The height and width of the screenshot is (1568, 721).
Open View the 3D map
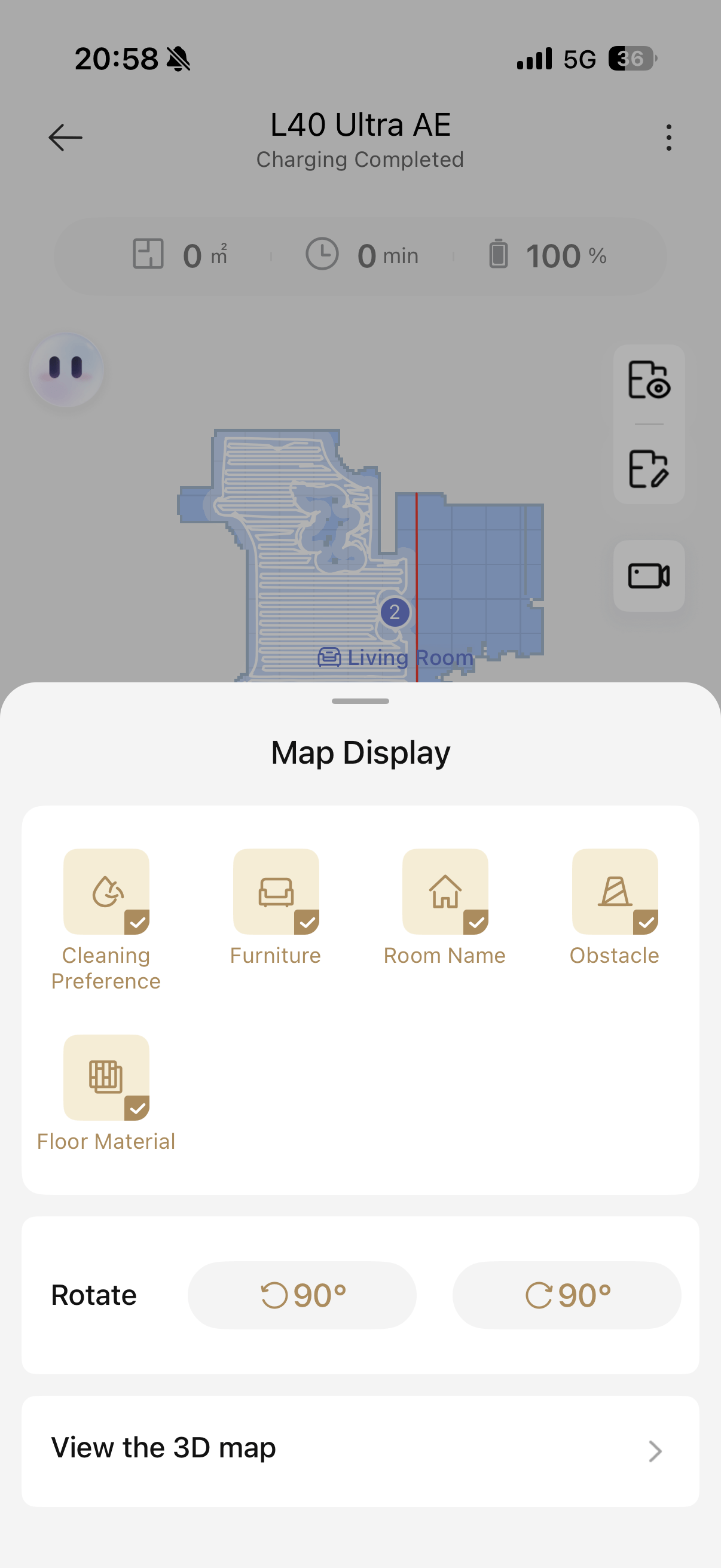tap(360, 1450)
